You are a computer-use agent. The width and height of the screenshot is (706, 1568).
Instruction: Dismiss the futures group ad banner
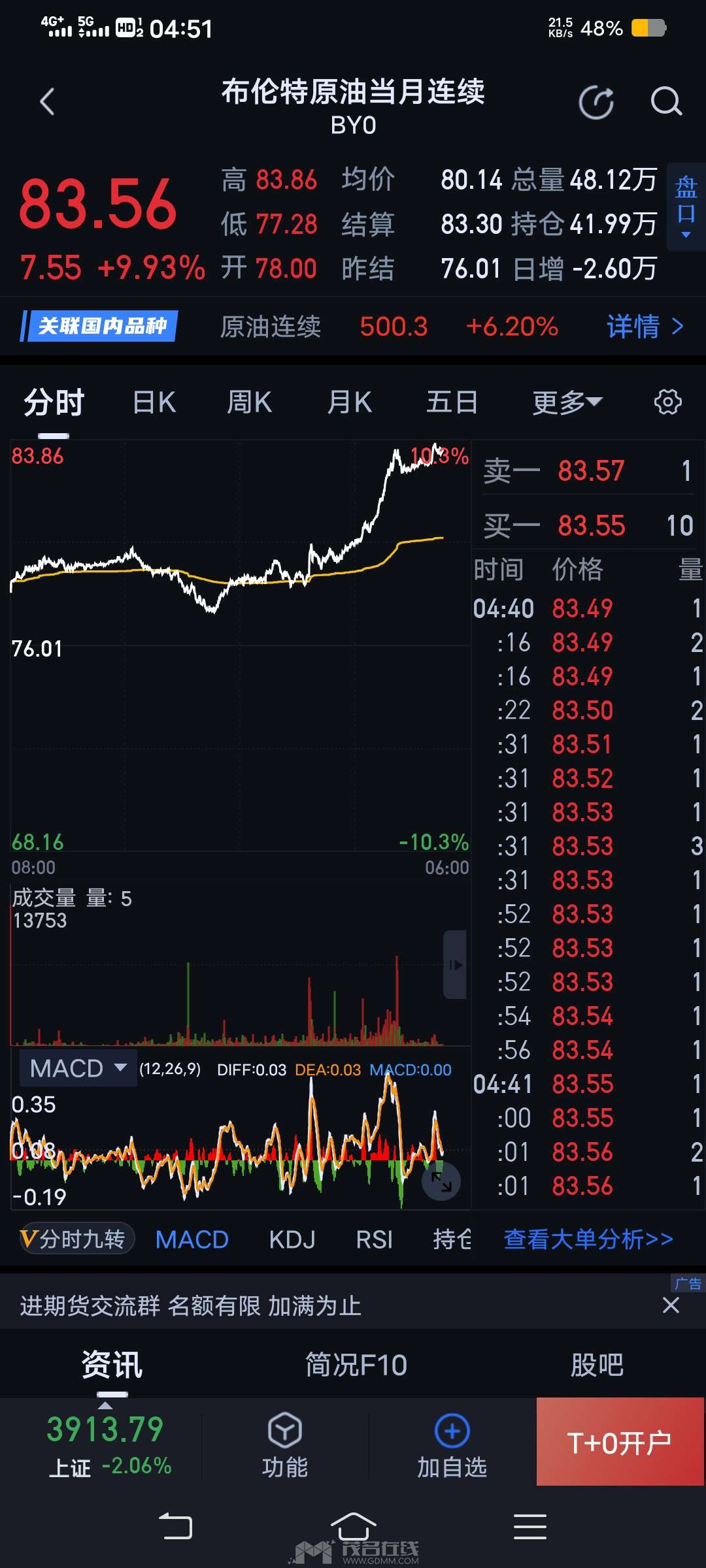(x=671, y=1305)
